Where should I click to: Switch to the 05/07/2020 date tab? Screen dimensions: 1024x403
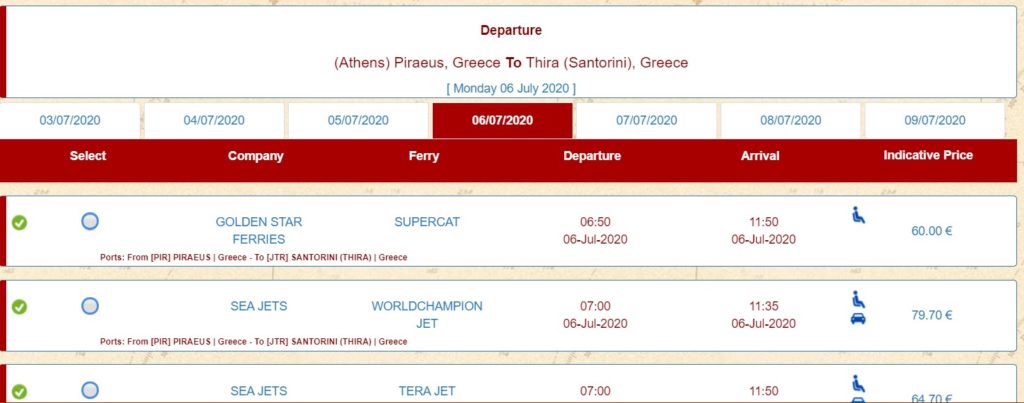click(358, 121)
